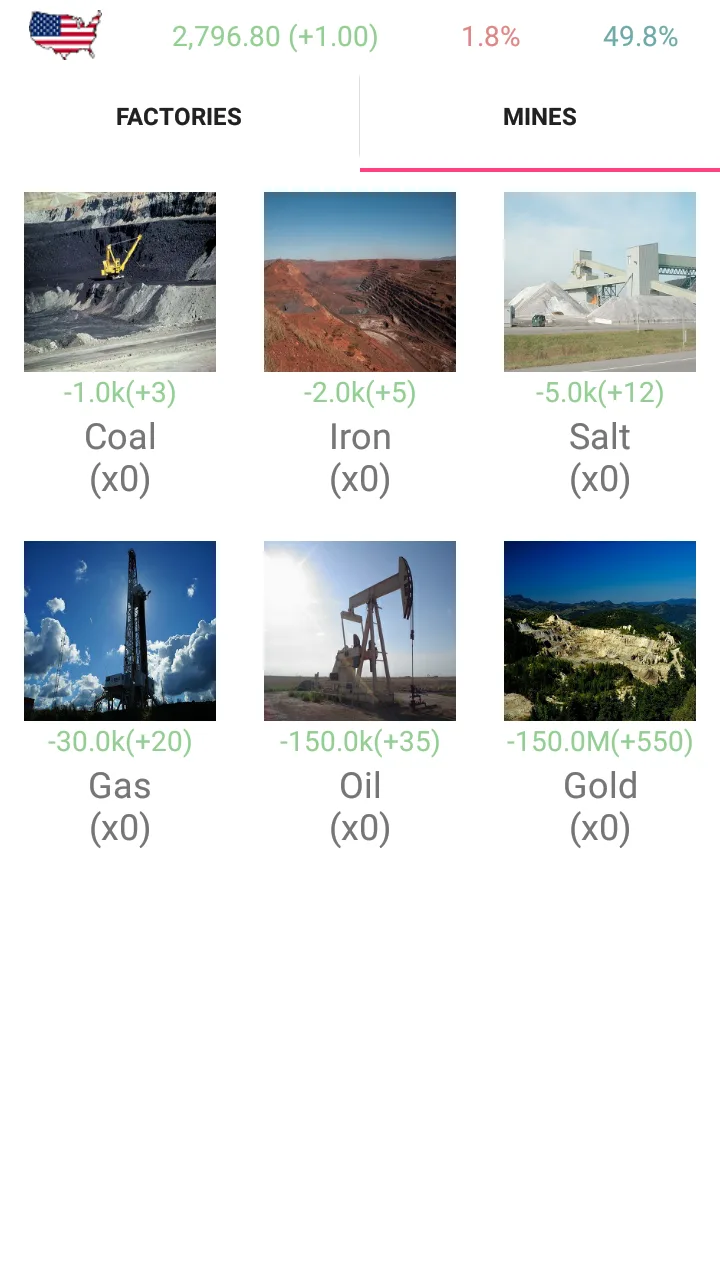
Task: Buy a Coal mine for -1.0k
Action: (x=119, y=393)
